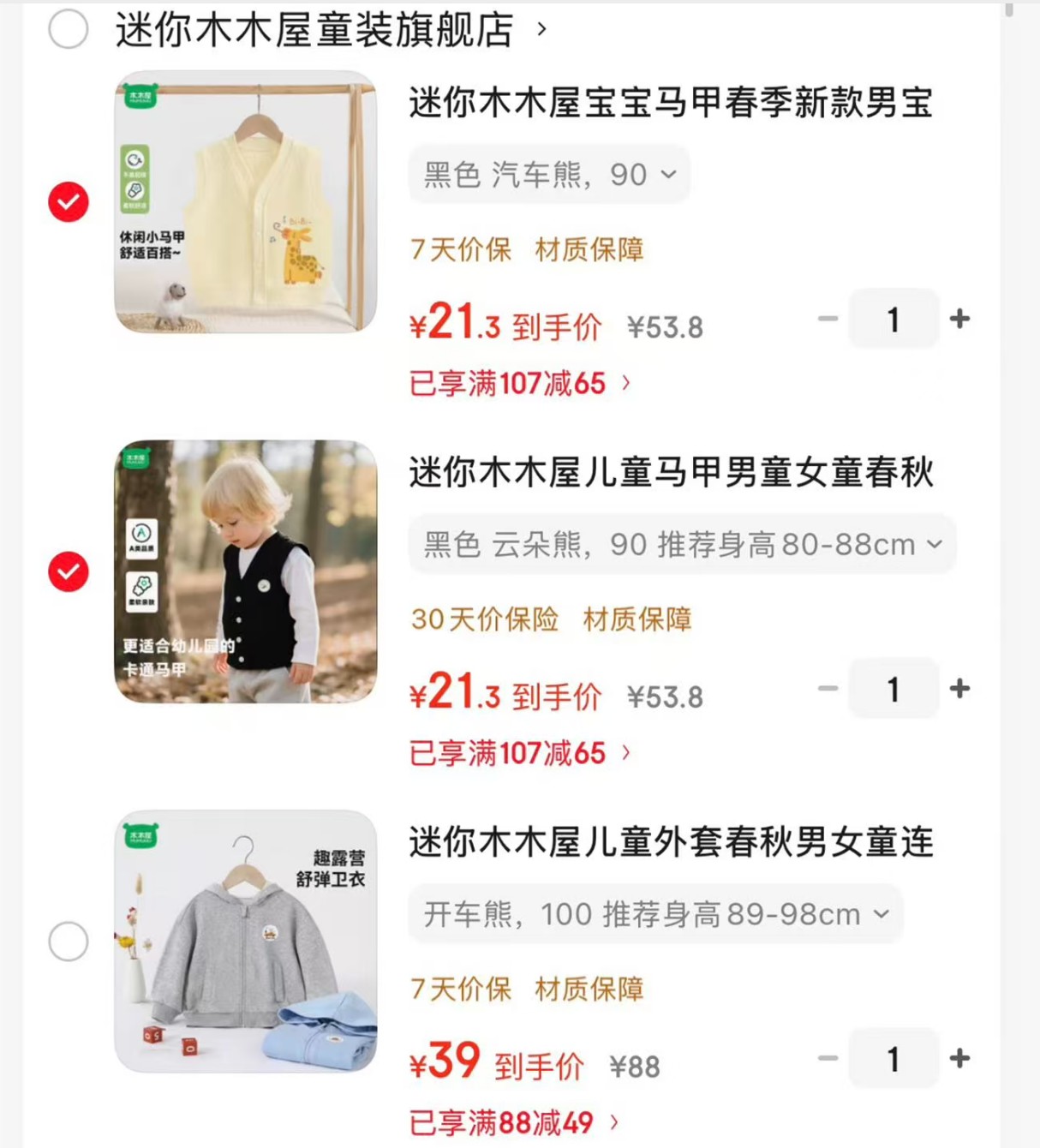Select all items from 迷你木木屋童装旗舰店
The height and width of the screenshot is (1148, 1040).
point(69,30)
